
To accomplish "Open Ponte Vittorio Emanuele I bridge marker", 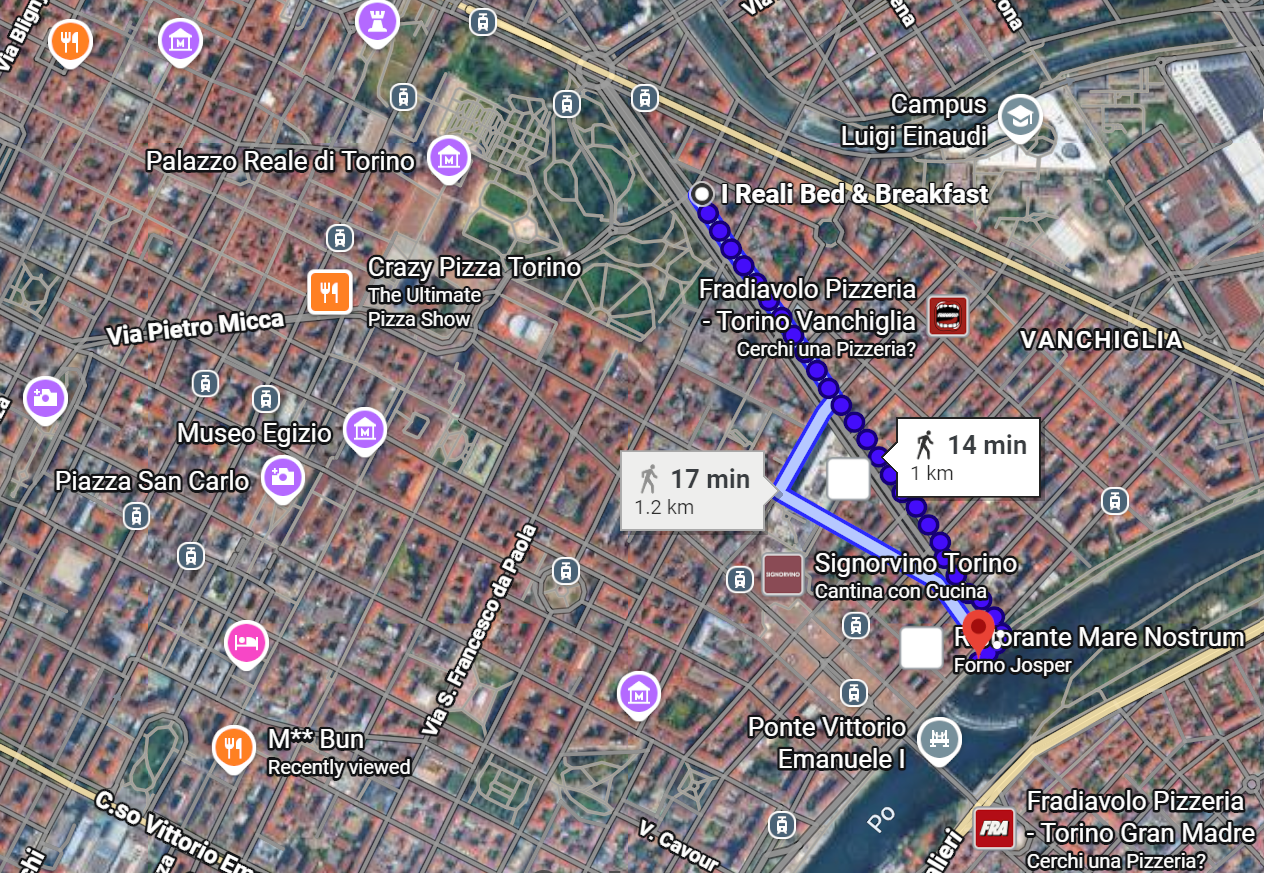I will click(x=939, y=740).
